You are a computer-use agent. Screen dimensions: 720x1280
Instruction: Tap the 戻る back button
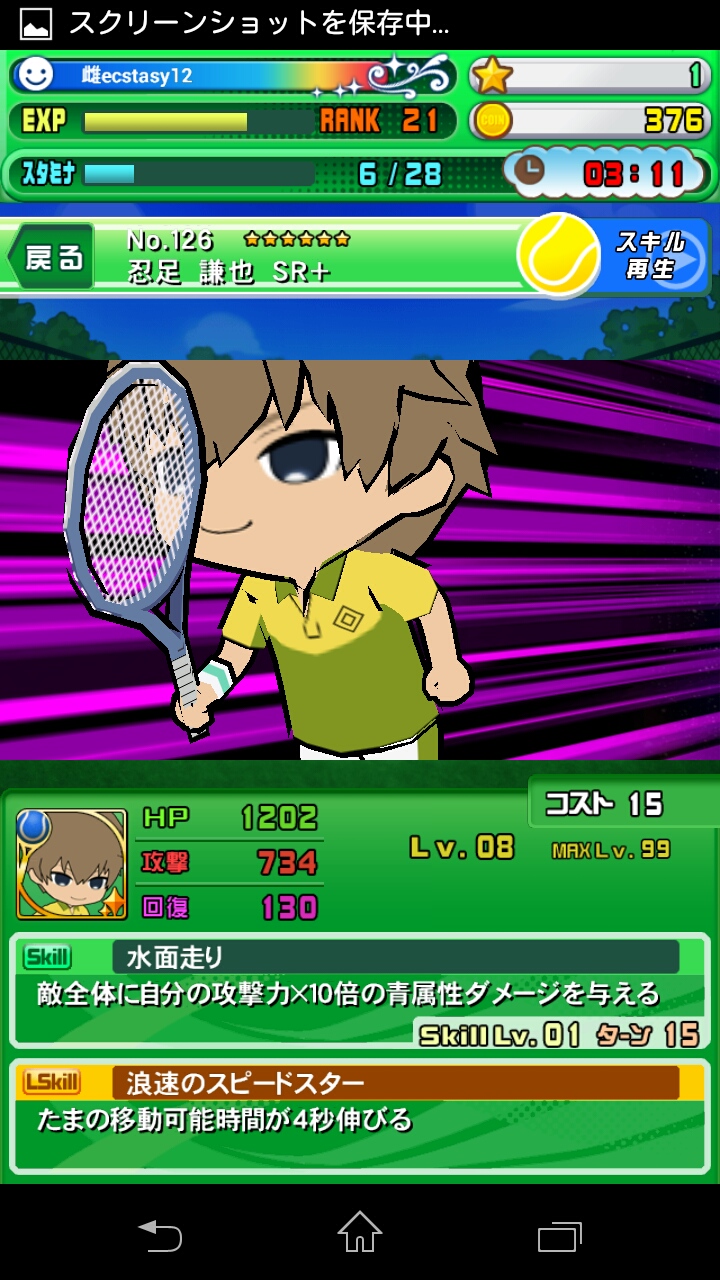[x=52, y=258]
